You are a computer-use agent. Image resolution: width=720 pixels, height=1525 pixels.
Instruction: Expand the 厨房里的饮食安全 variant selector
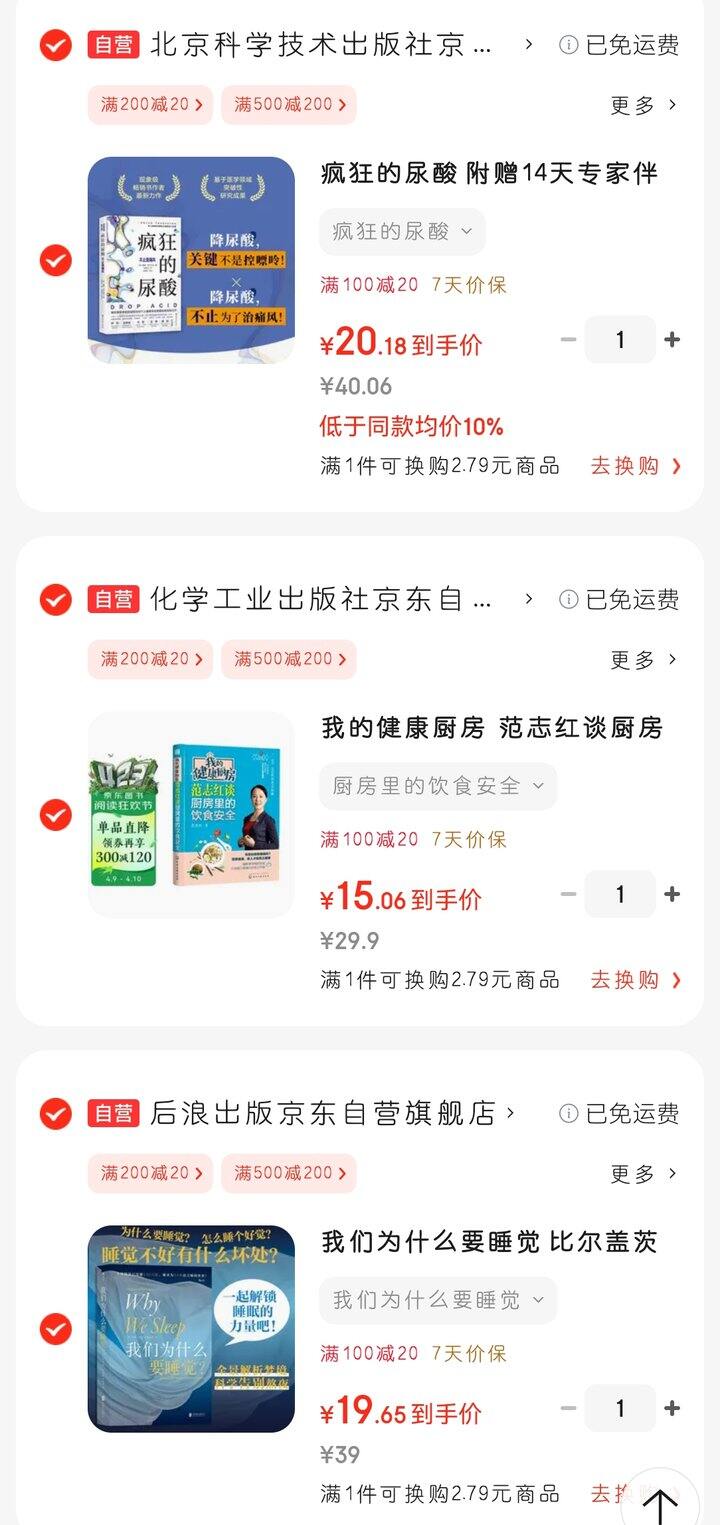coord(438,786)
